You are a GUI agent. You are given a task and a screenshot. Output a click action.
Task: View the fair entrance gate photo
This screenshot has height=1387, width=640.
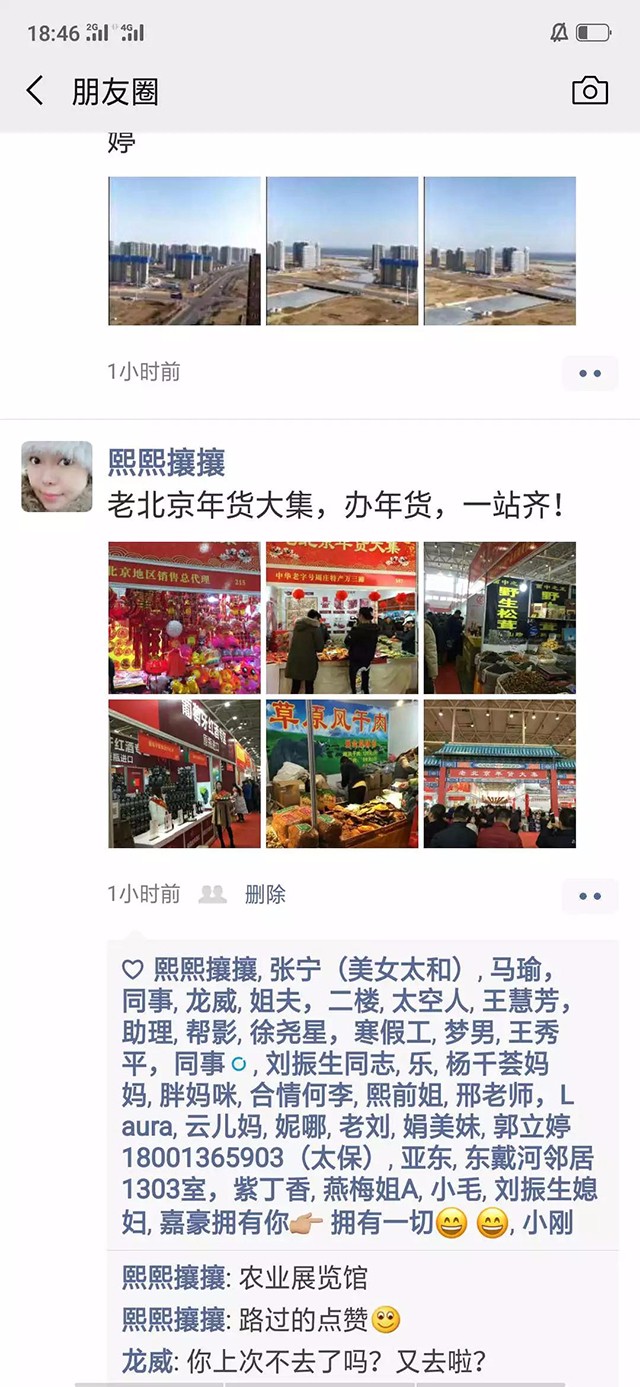pyautogui.click(x=499, y=774)
